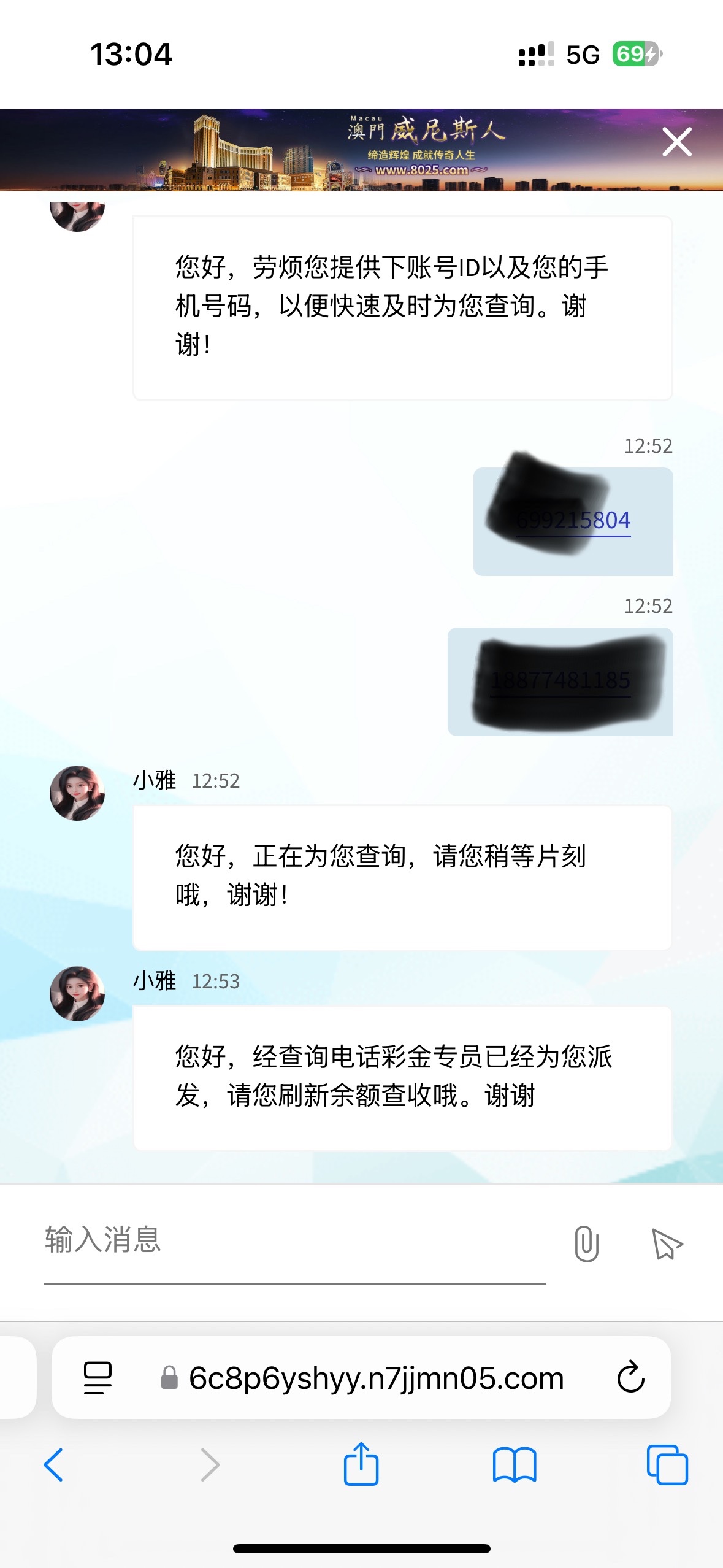
Task: Show all open Safari tabs
Action: pos(667,1465)
